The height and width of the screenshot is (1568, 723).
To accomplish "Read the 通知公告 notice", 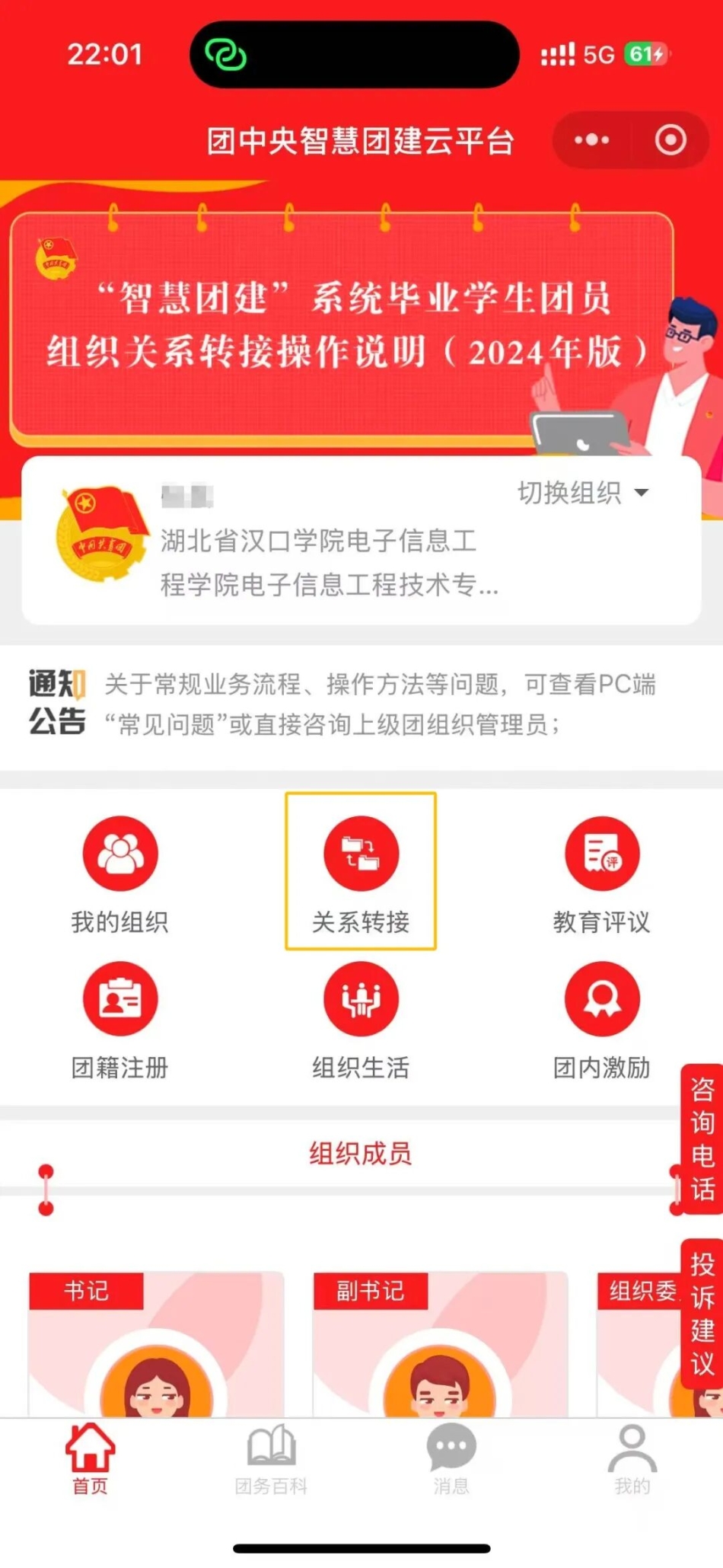I will click(378, 704).
